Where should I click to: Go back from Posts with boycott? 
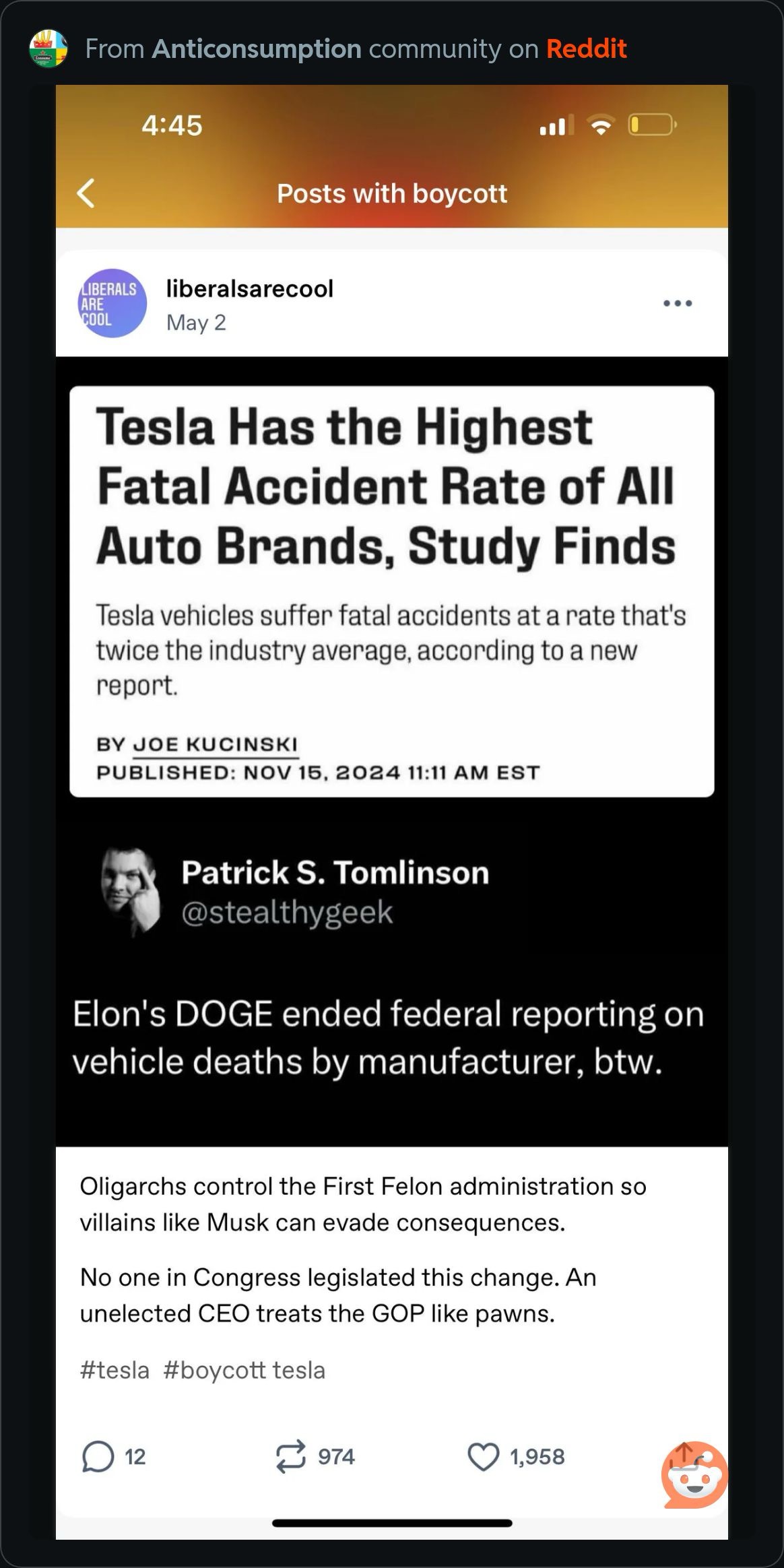[x=86, y=193]
